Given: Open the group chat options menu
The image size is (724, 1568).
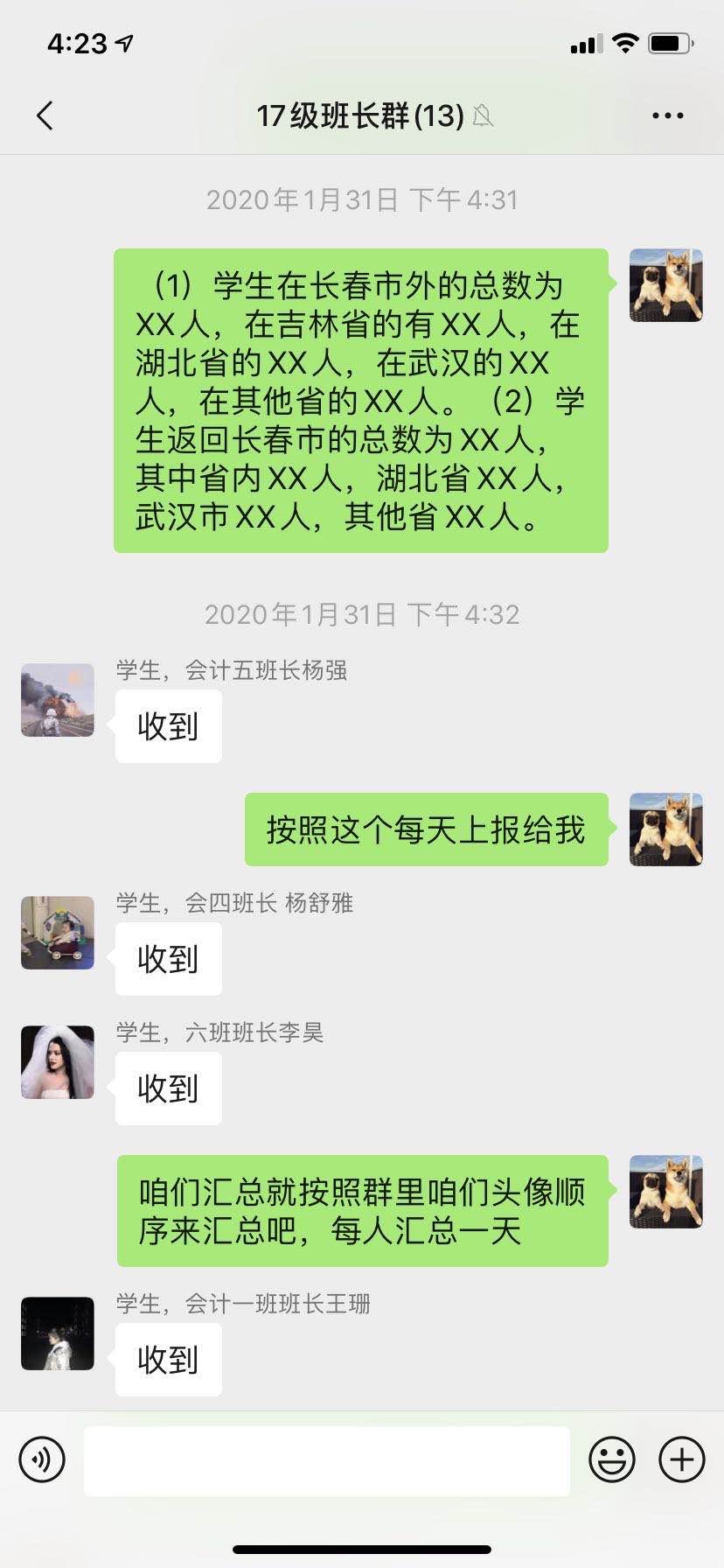Looking at the screenshot, I should tap(667, 115).
